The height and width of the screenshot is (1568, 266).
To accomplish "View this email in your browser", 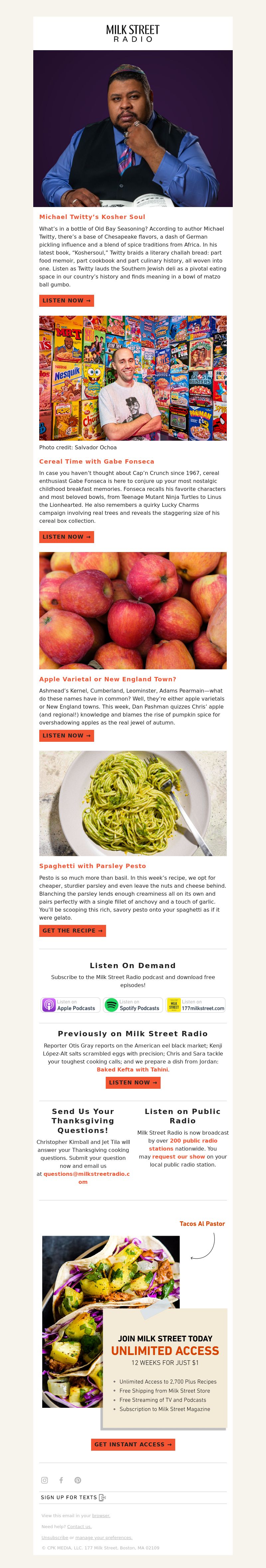I will coord(101,1515).
